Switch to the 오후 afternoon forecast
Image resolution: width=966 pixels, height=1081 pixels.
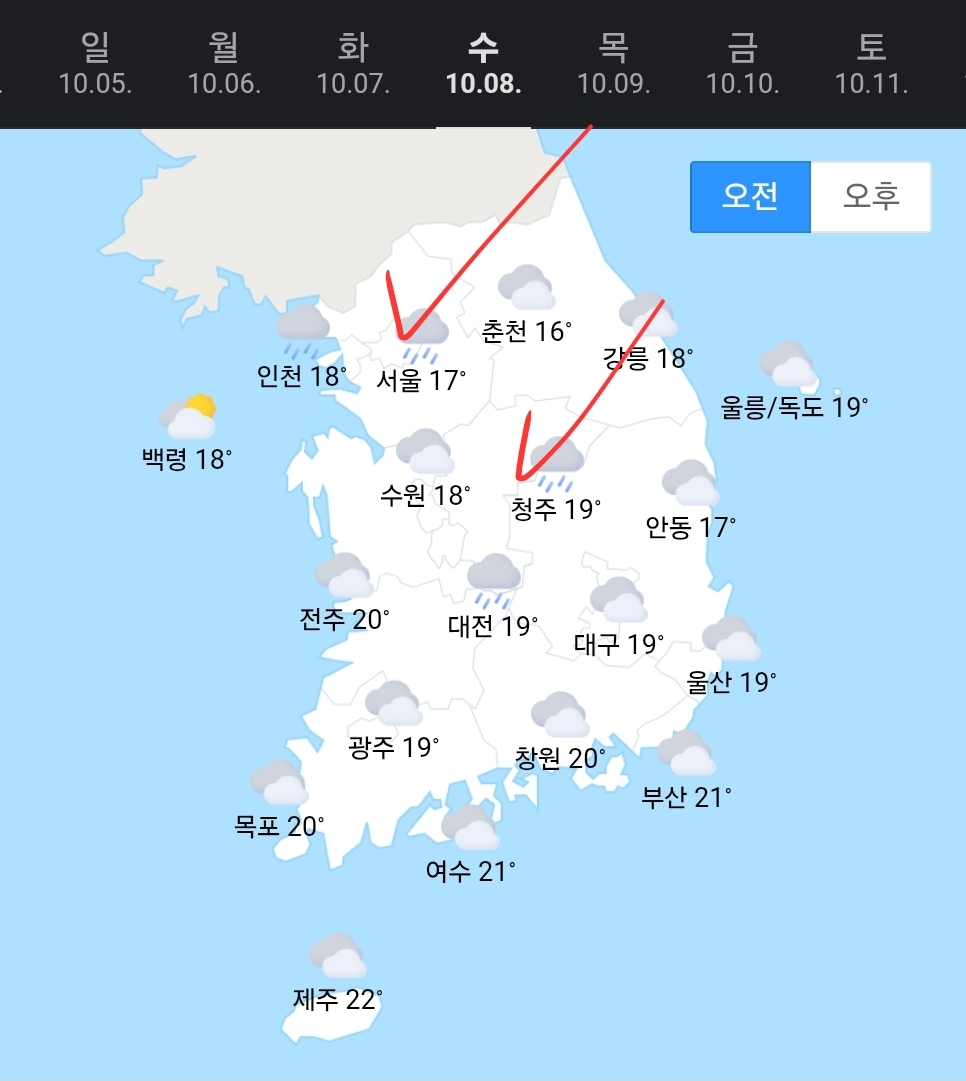point(871,196)
